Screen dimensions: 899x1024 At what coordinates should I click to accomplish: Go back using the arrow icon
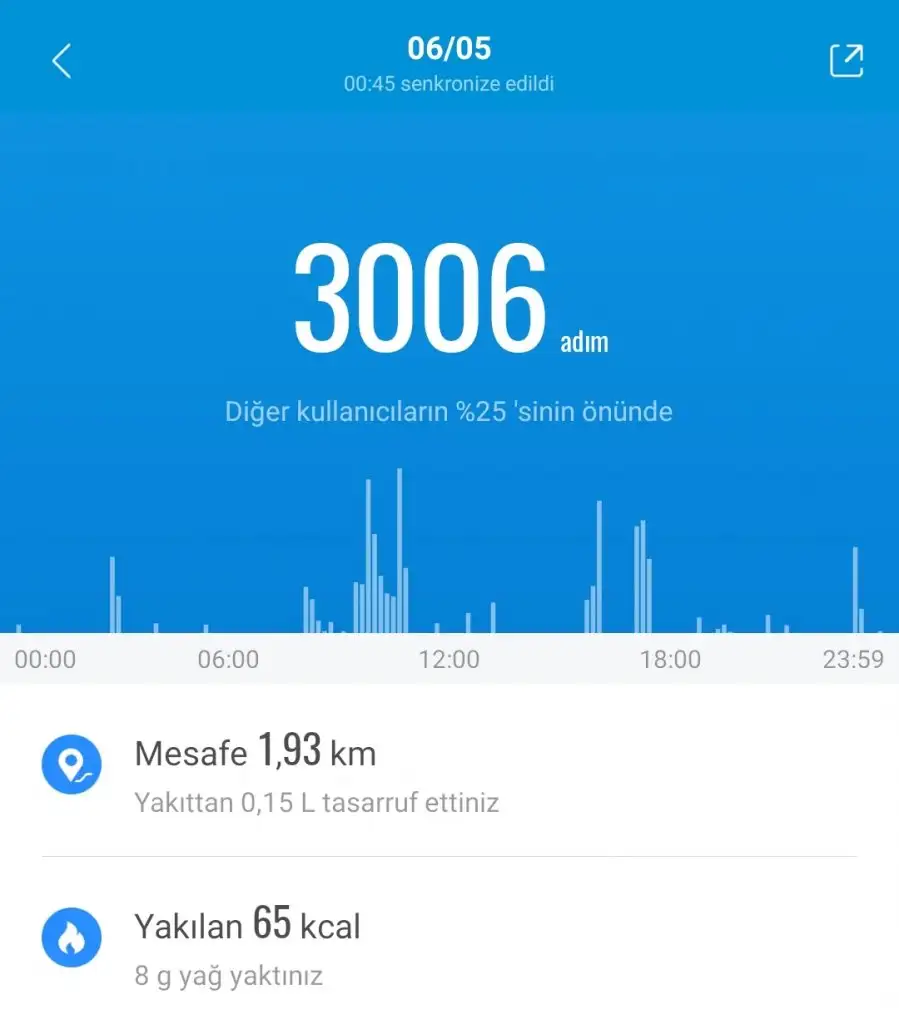coord(62,62)
